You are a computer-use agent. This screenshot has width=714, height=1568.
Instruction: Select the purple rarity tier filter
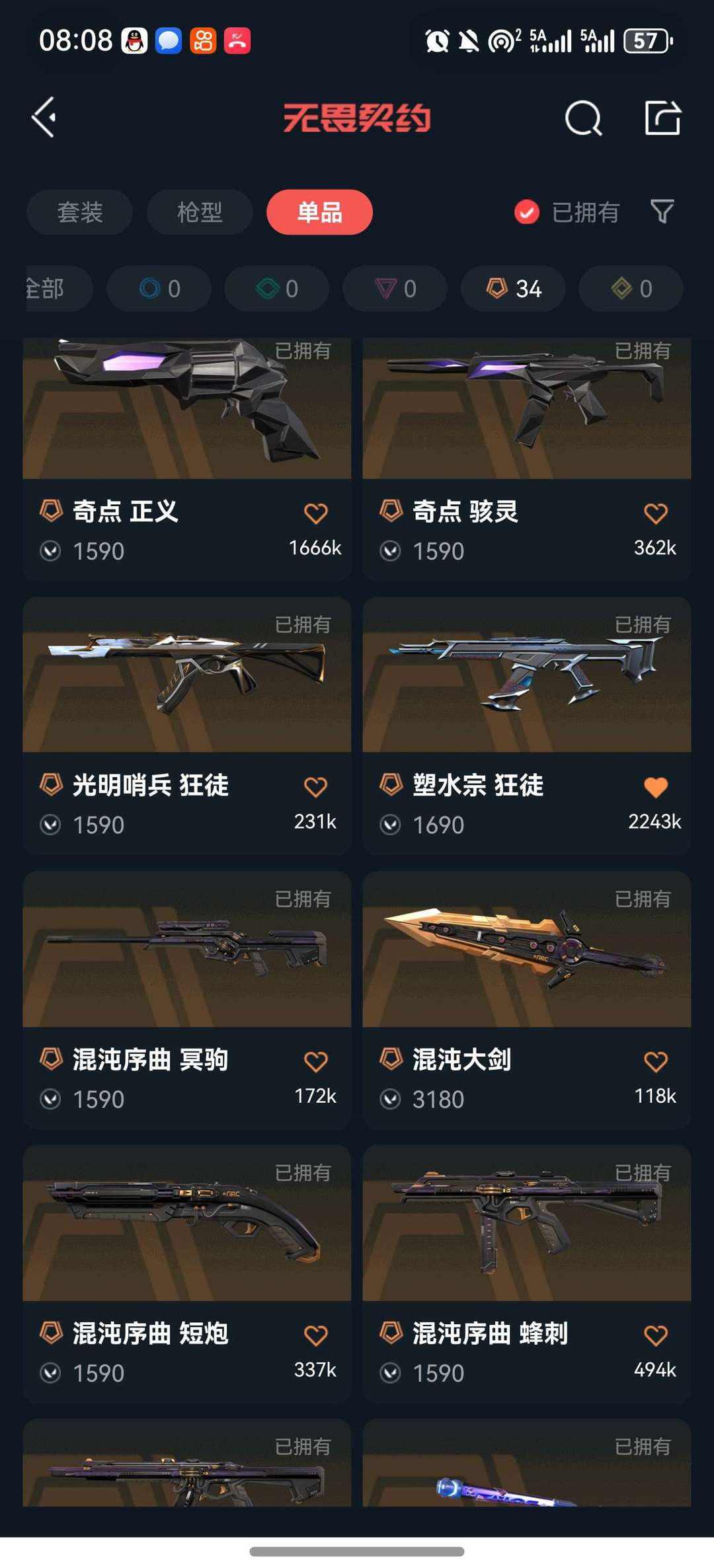point(394,289)
